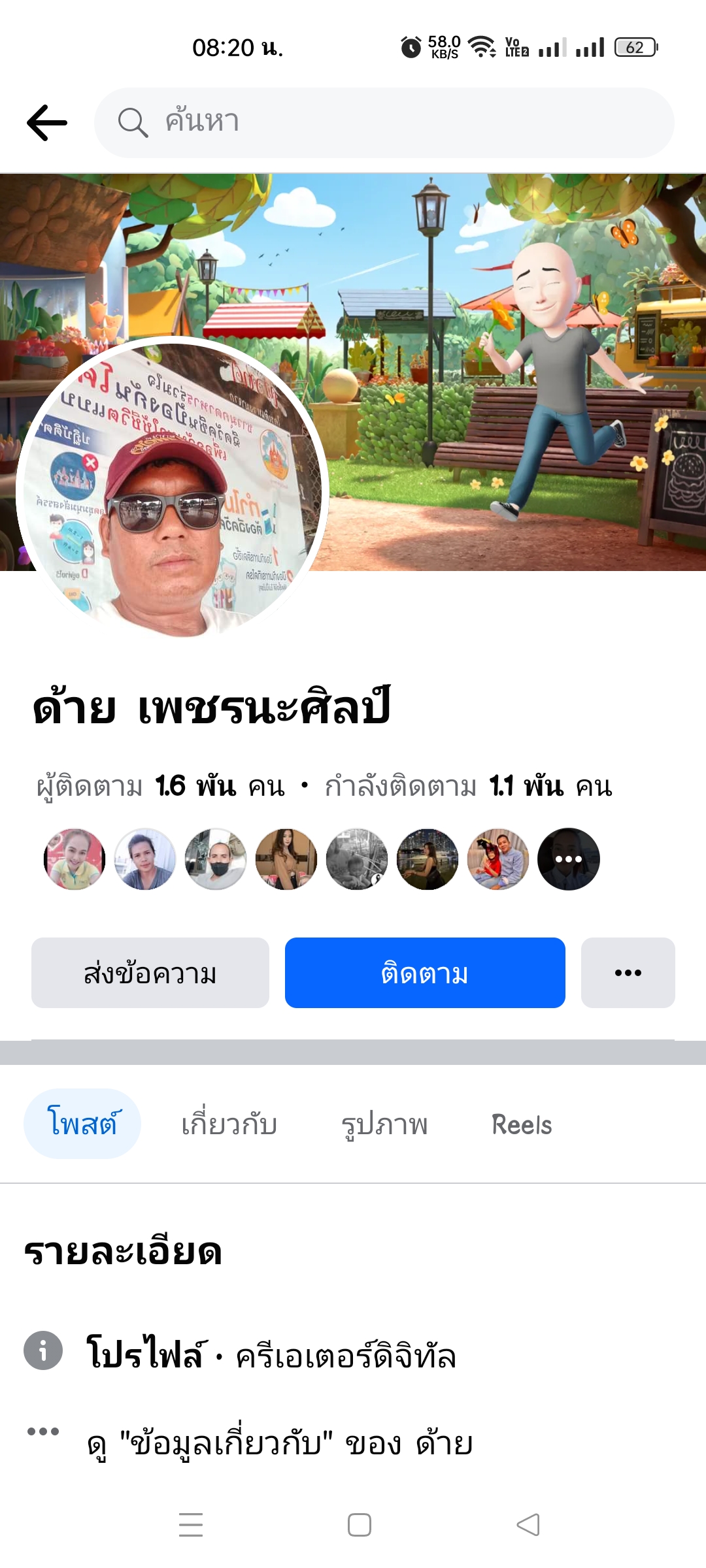Switch to the เกี่ยวกับ tab
This screenshot has height=1568, width=706.
pos(229,1124)
